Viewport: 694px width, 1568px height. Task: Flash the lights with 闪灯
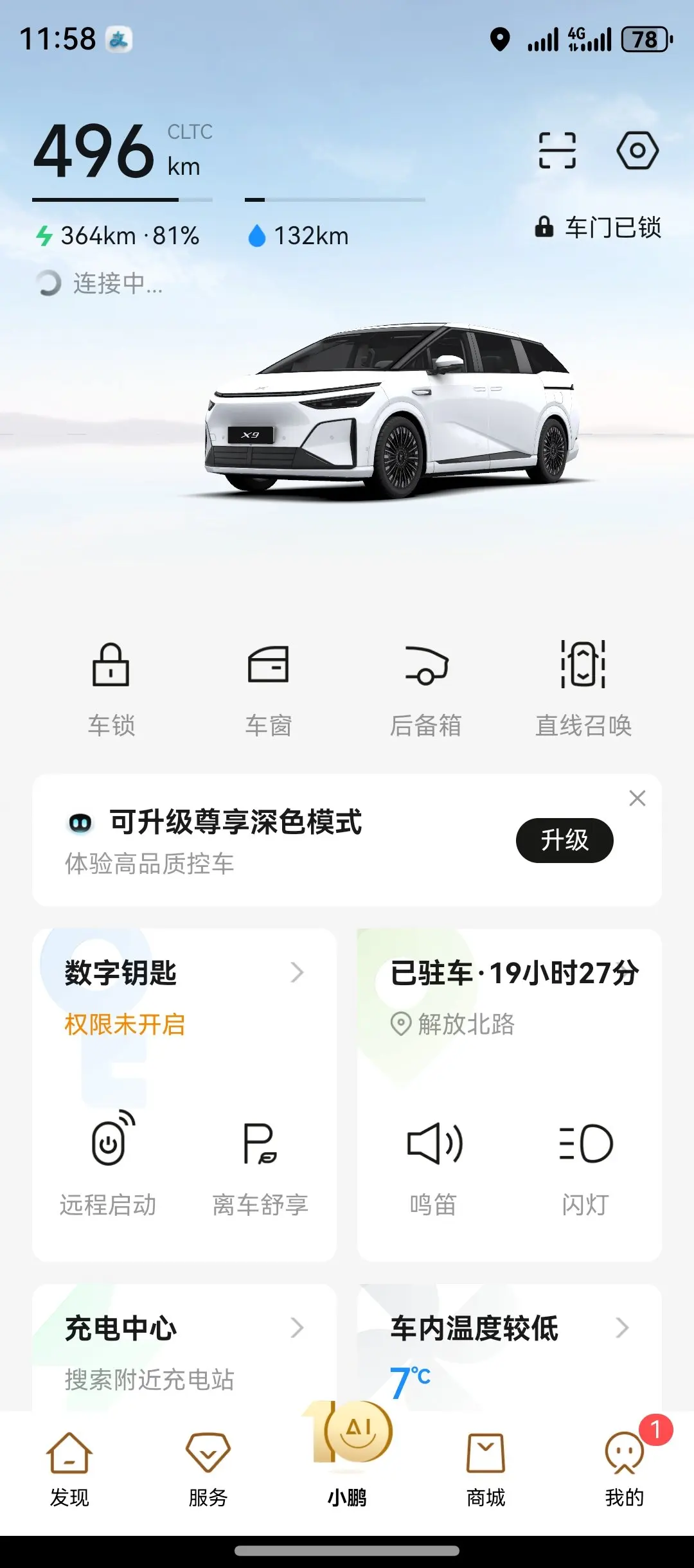(x=585, y=1164)
